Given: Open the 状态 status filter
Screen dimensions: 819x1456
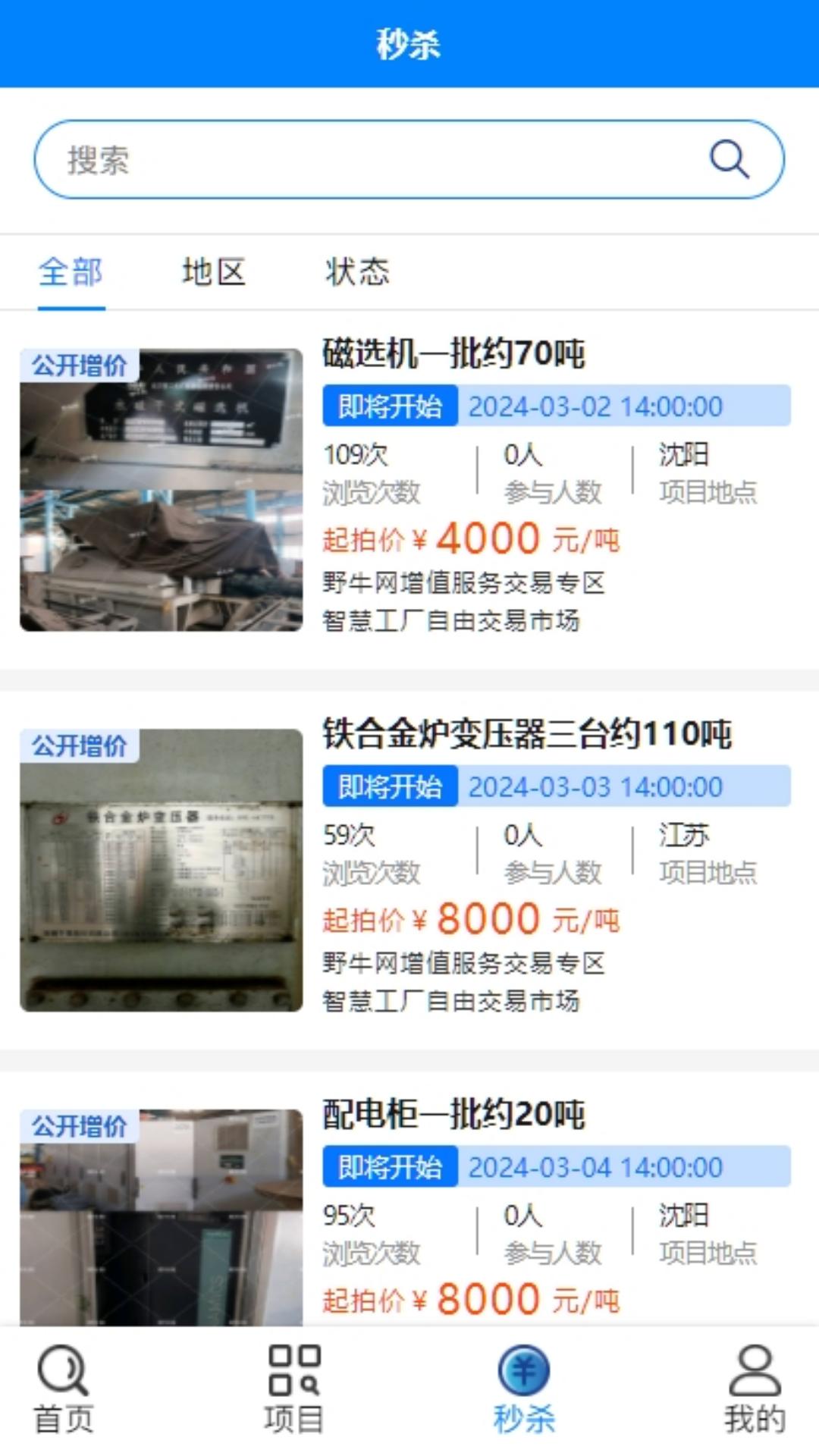Looking at the screenshot, I should [357, 272].
